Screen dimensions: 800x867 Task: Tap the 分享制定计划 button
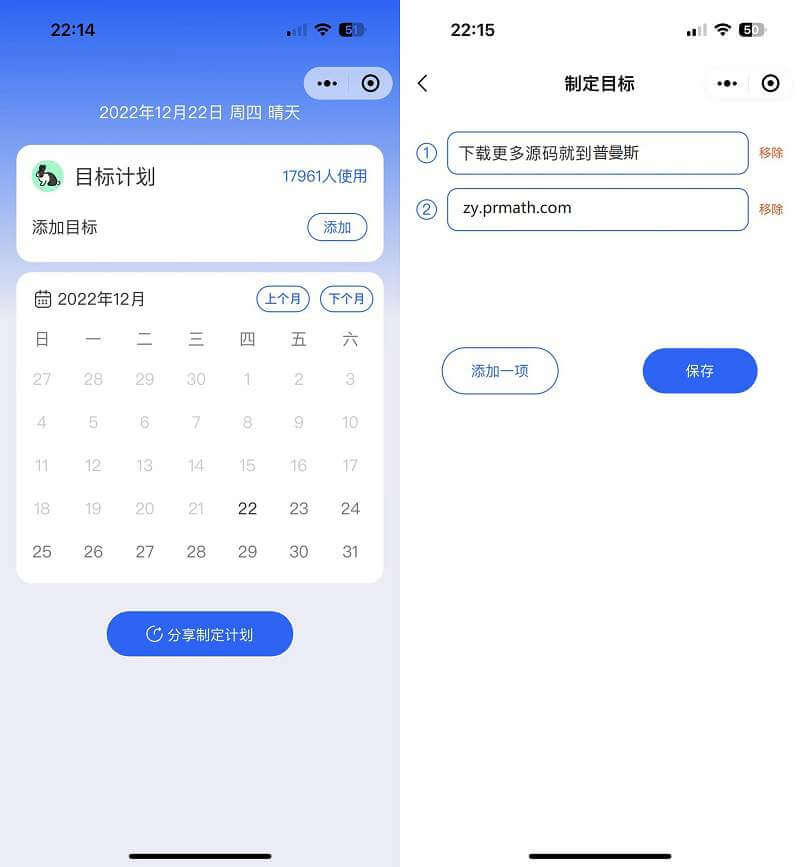200,634
